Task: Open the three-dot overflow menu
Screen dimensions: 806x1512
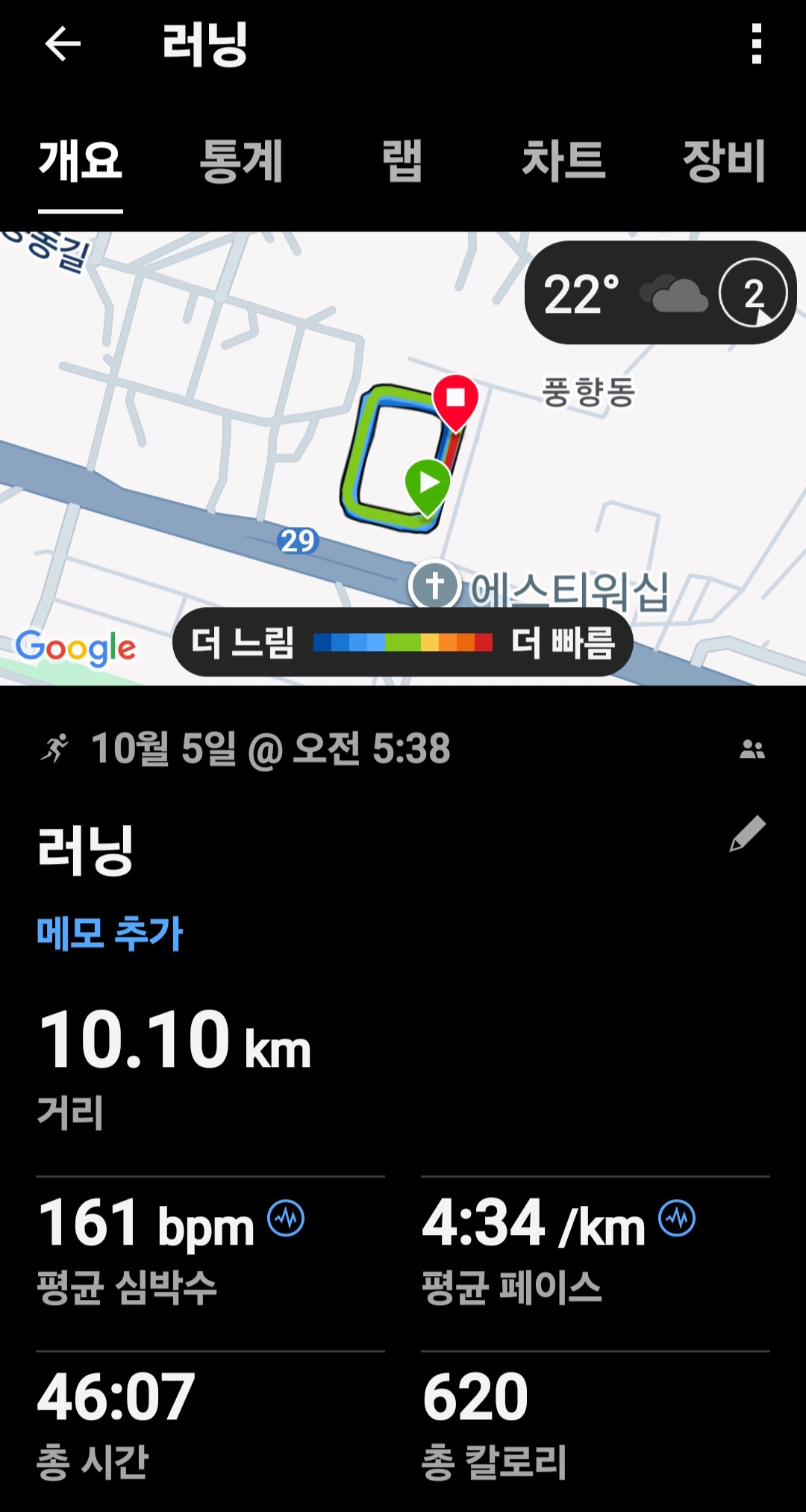Action: point(756,44)
